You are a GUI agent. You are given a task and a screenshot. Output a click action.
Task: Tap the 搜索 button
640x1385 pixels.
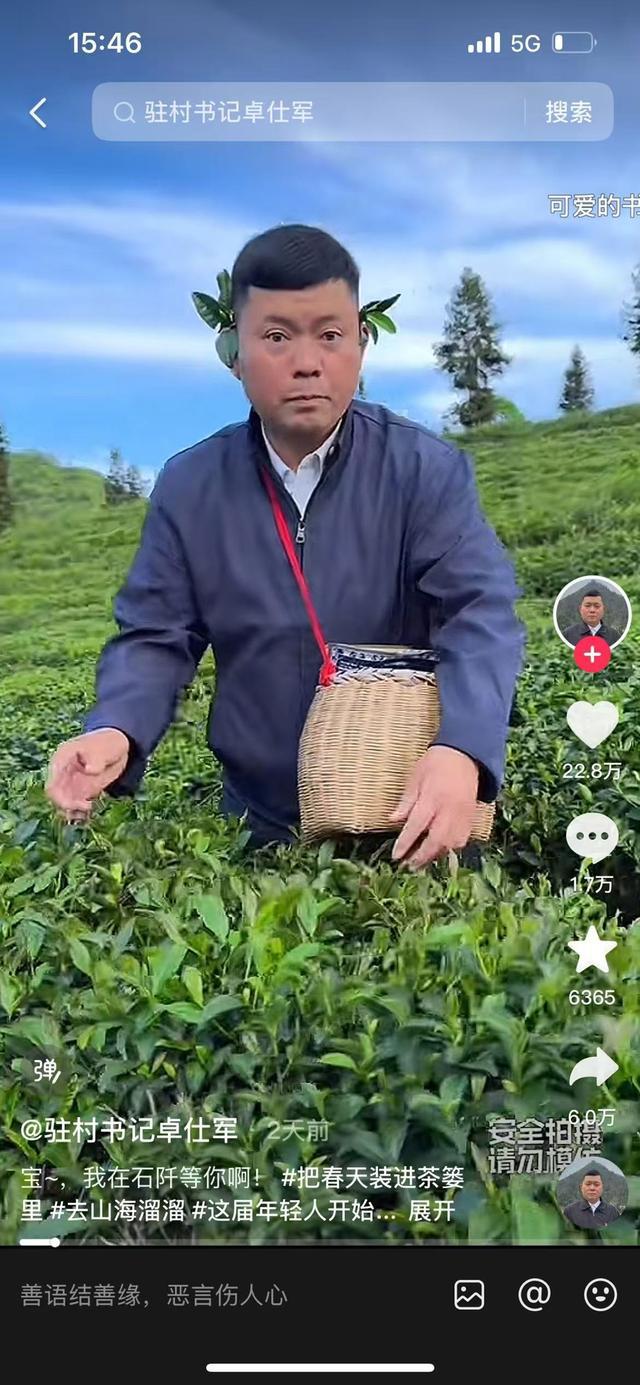click(x=568, y=112)
